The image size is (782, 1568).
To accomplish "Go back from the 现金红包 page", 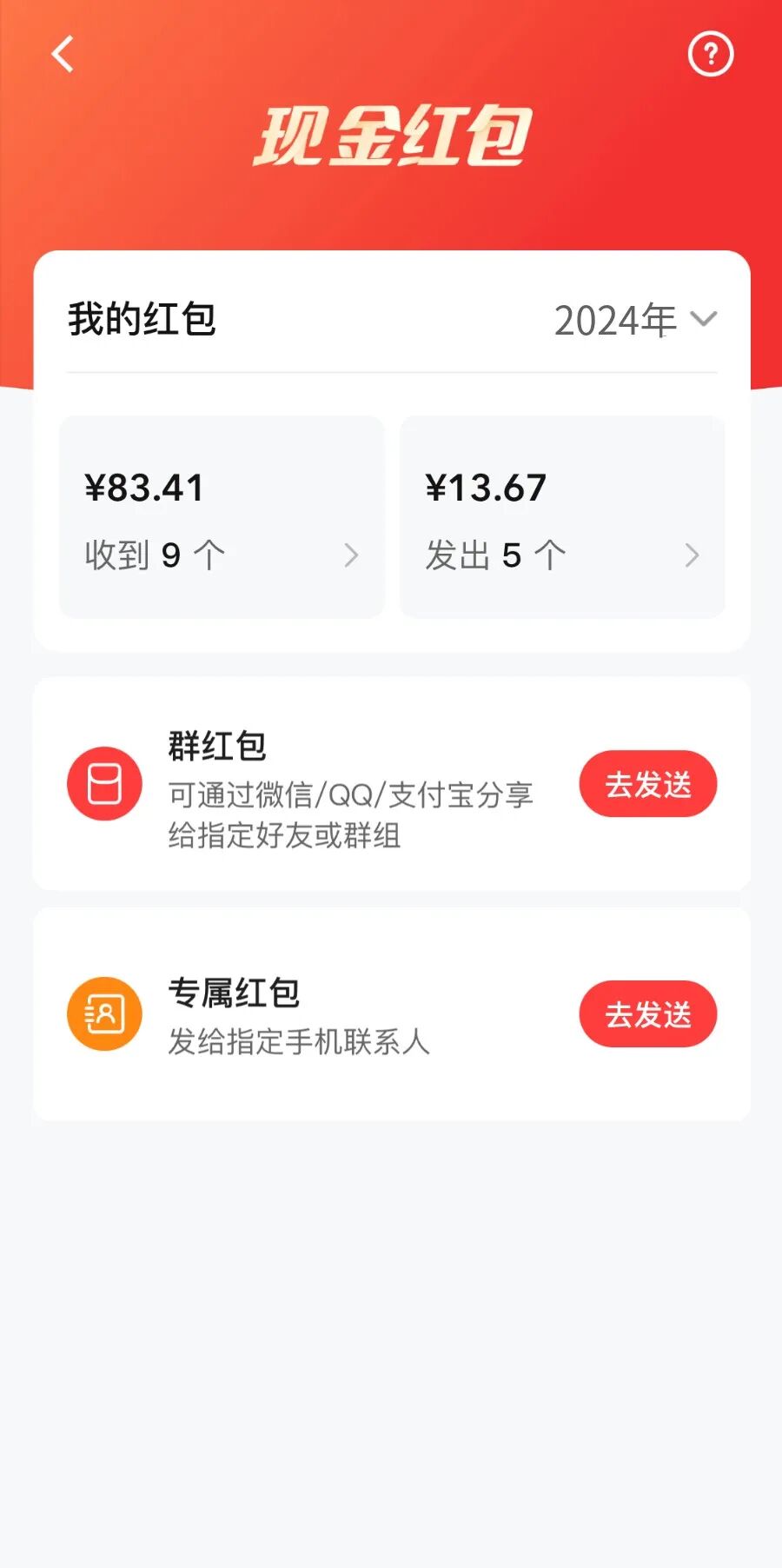I will (63, 54).
